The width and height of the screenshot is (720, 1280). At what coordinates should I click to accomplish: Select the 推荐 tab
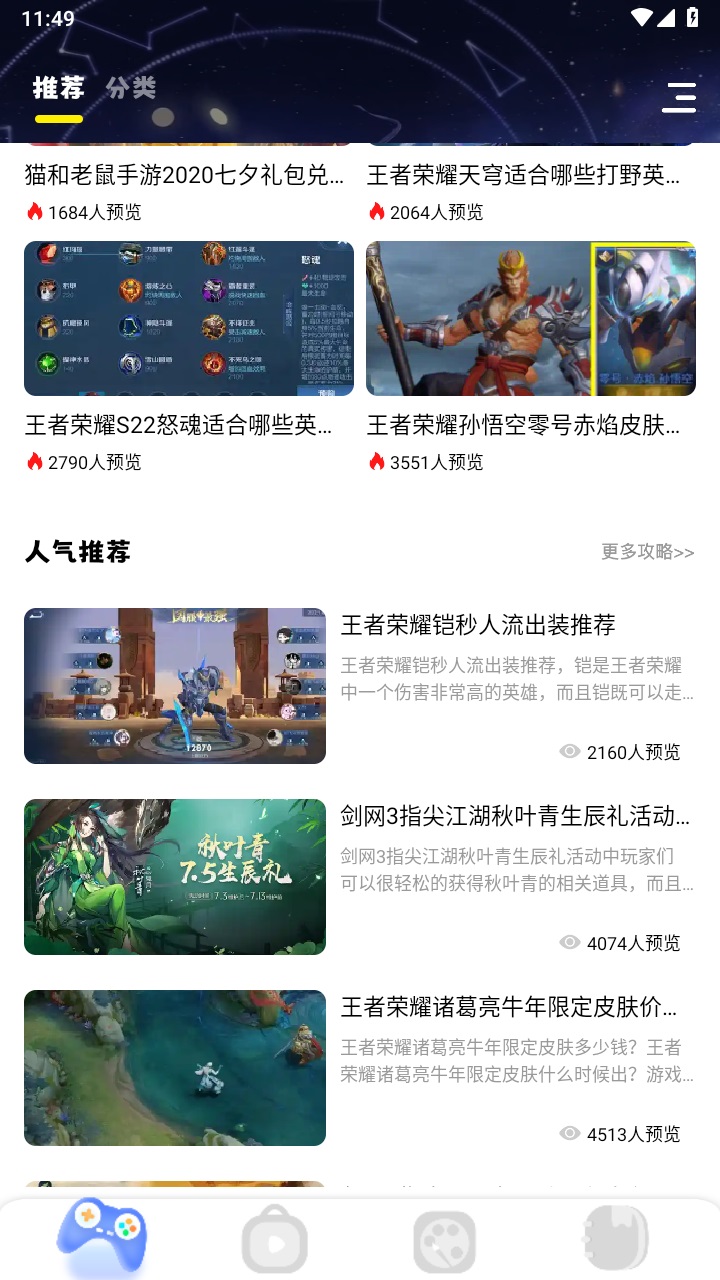pyautogui.click(x=58, y=88)
